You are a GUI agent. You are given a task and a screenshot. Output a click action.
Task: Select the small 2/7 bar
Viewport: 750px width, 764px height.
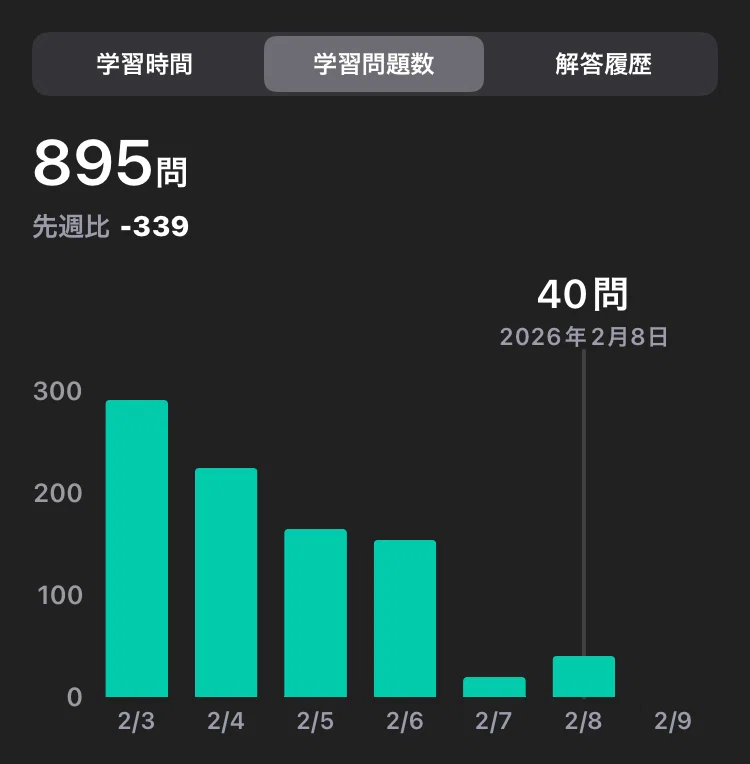[494, 687]
